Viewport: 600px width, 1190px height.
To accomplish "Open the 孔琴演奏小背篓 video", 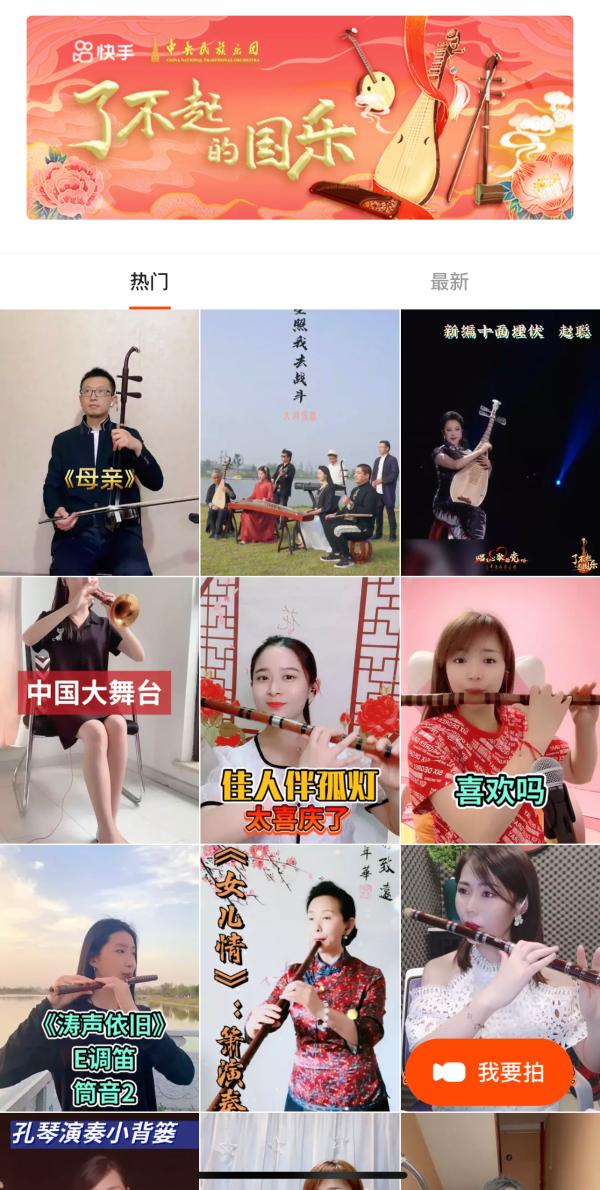I will (x=99, y=1151).
